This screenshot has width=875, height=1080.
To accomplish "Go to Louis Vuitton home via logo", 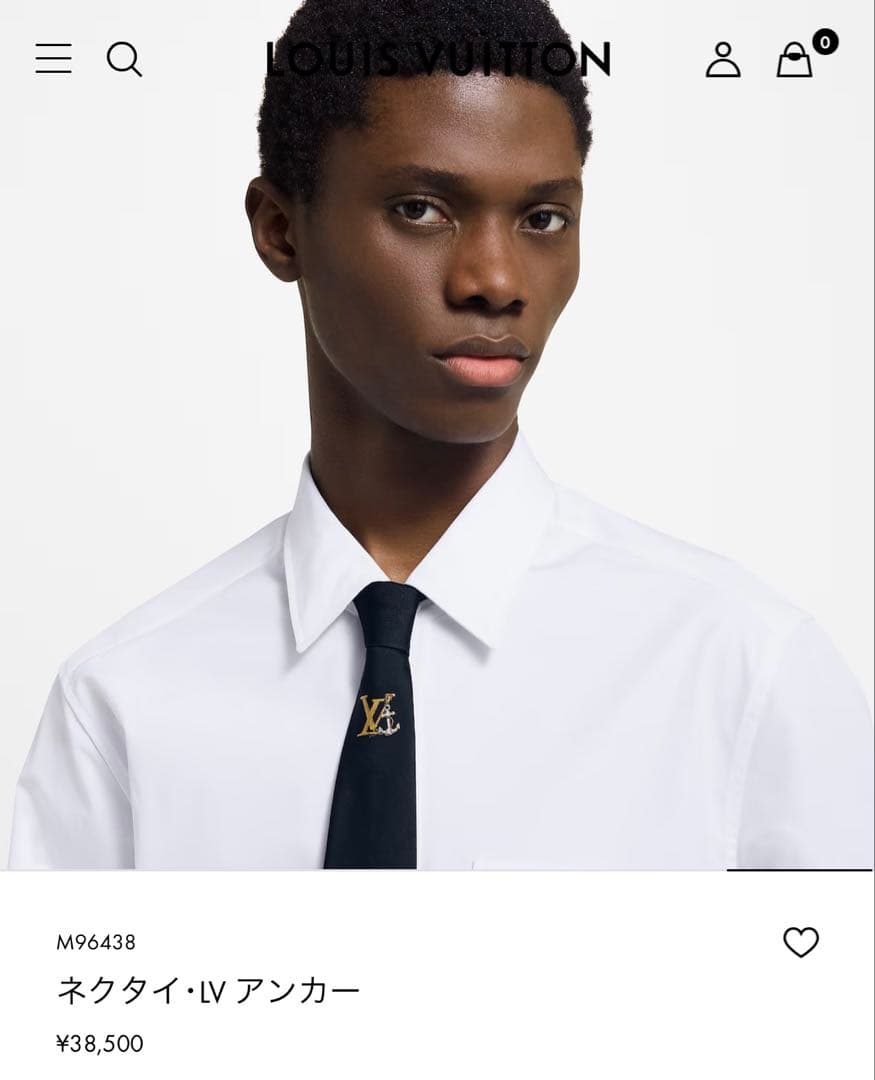I will coord(438,60).
